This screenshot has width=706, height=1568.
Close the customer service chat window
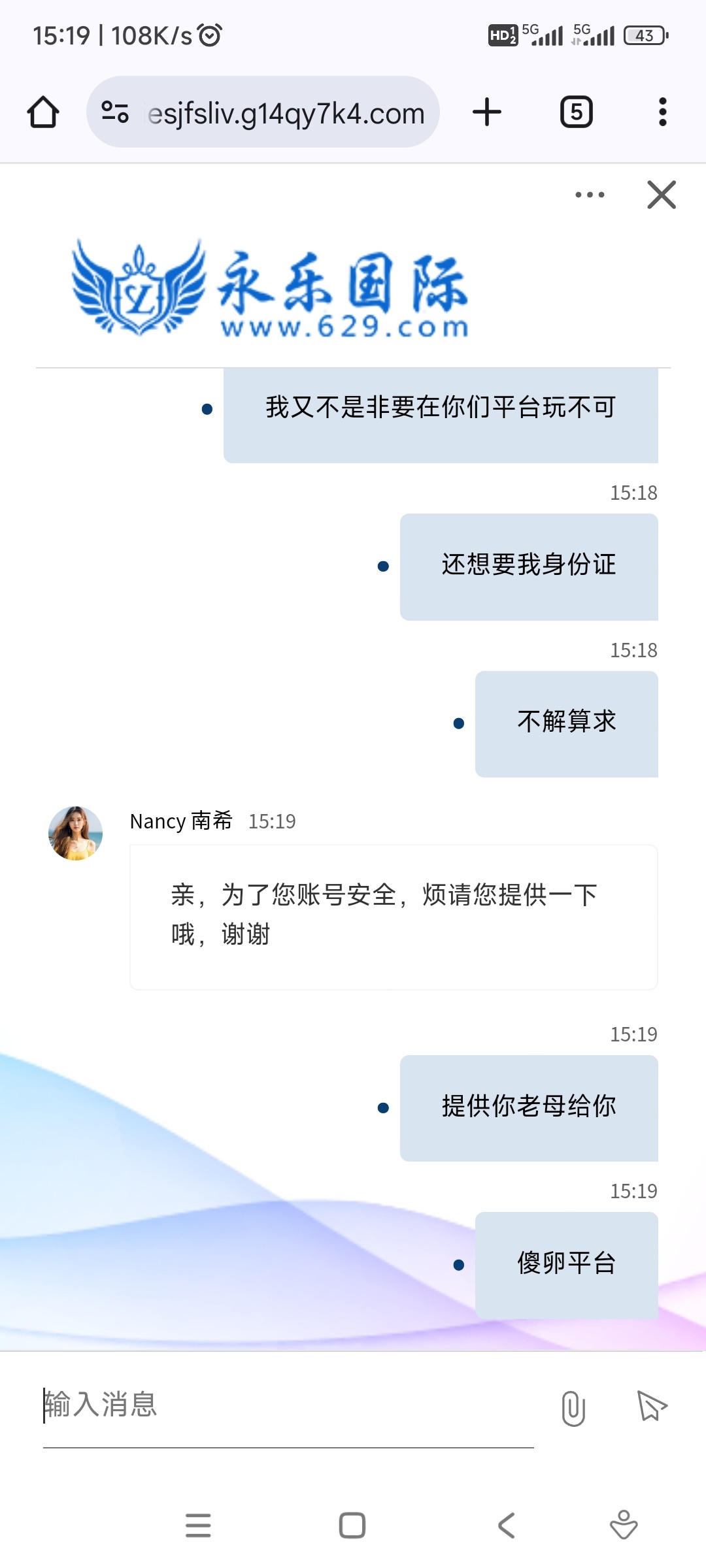point(661,195)
